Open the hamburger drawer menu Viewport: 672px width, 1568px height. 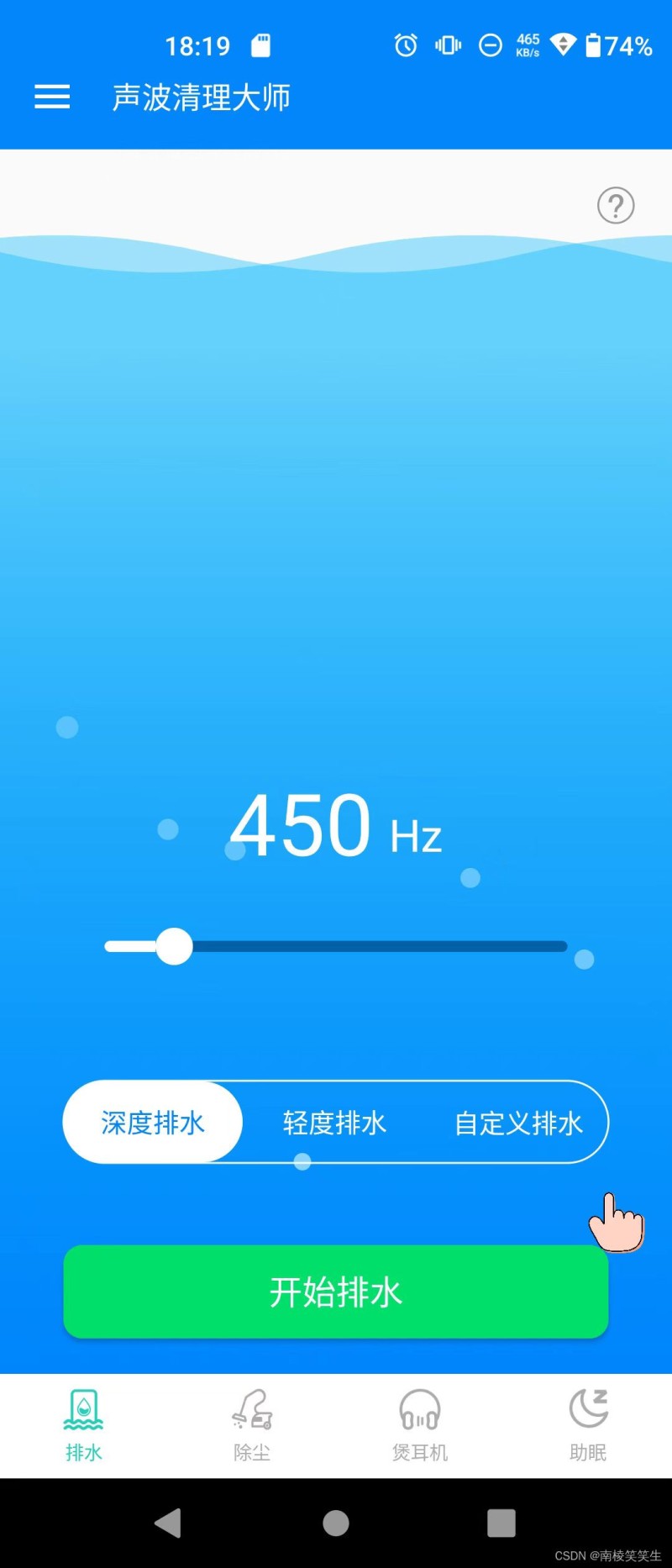[52, 97]
